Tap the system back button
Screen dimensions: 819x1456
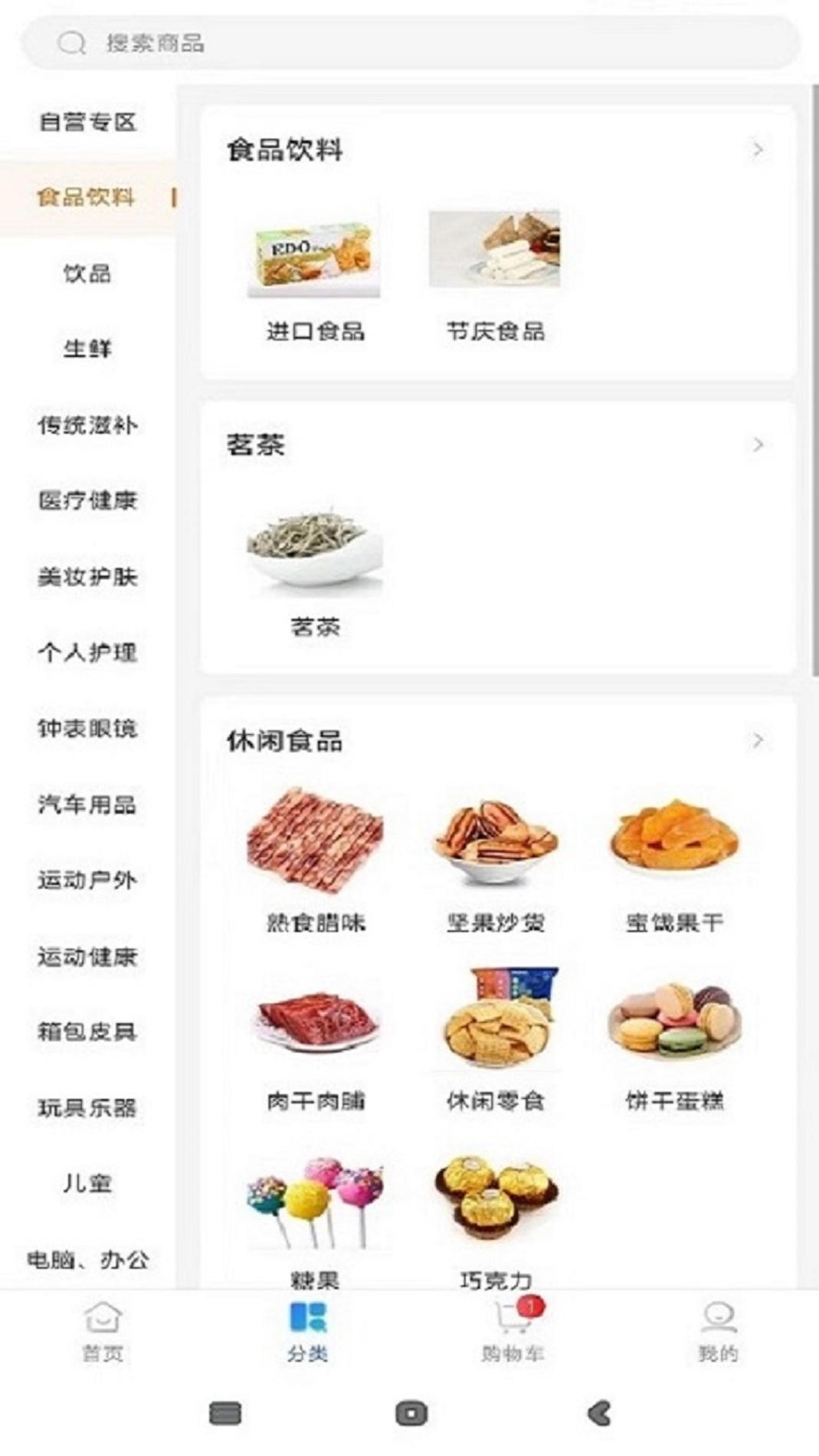point(599,1413)
